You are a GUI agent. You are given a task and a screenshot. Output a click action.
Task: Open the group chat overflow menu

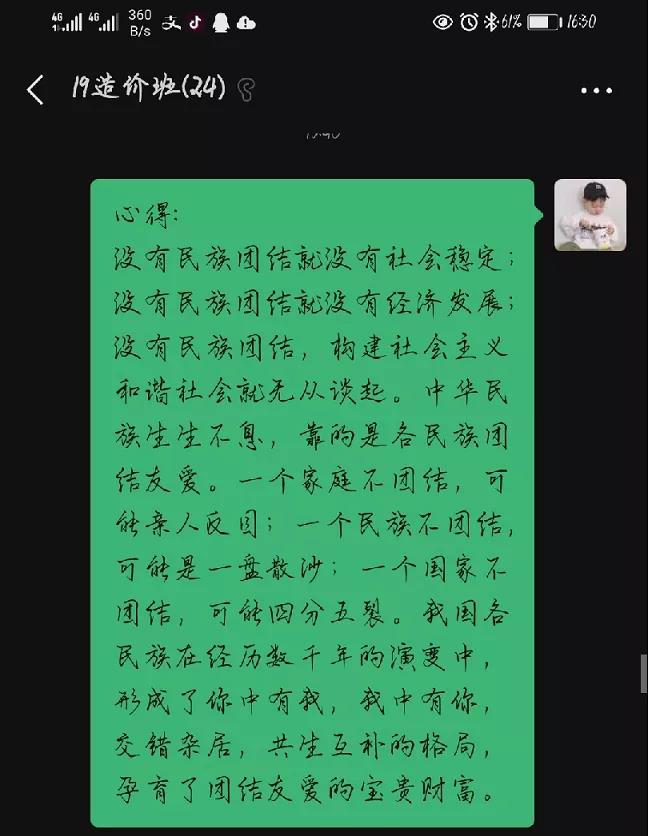(596, 90)
